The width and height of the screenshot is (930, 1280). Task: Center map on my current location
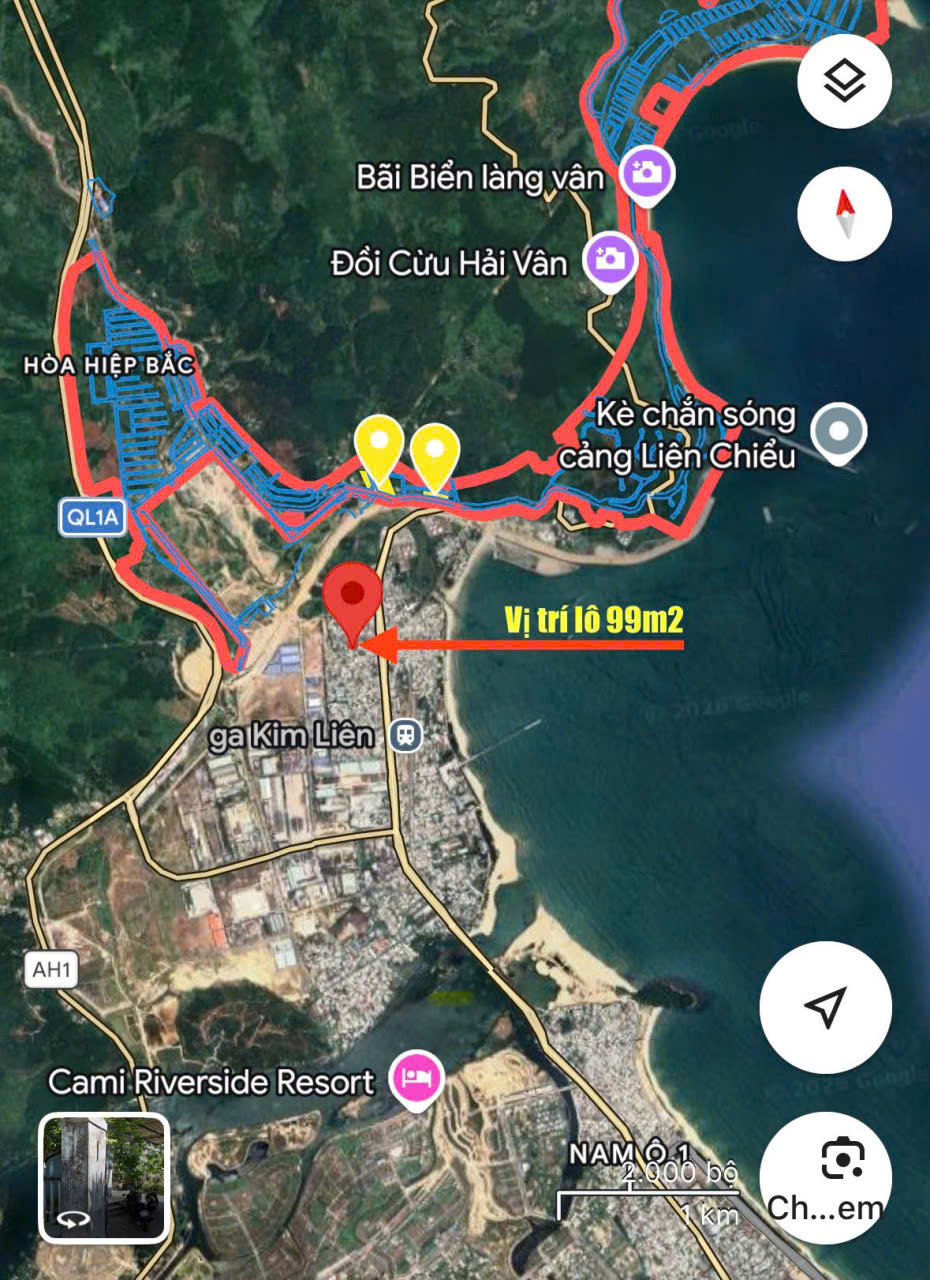coord(825,1007)
